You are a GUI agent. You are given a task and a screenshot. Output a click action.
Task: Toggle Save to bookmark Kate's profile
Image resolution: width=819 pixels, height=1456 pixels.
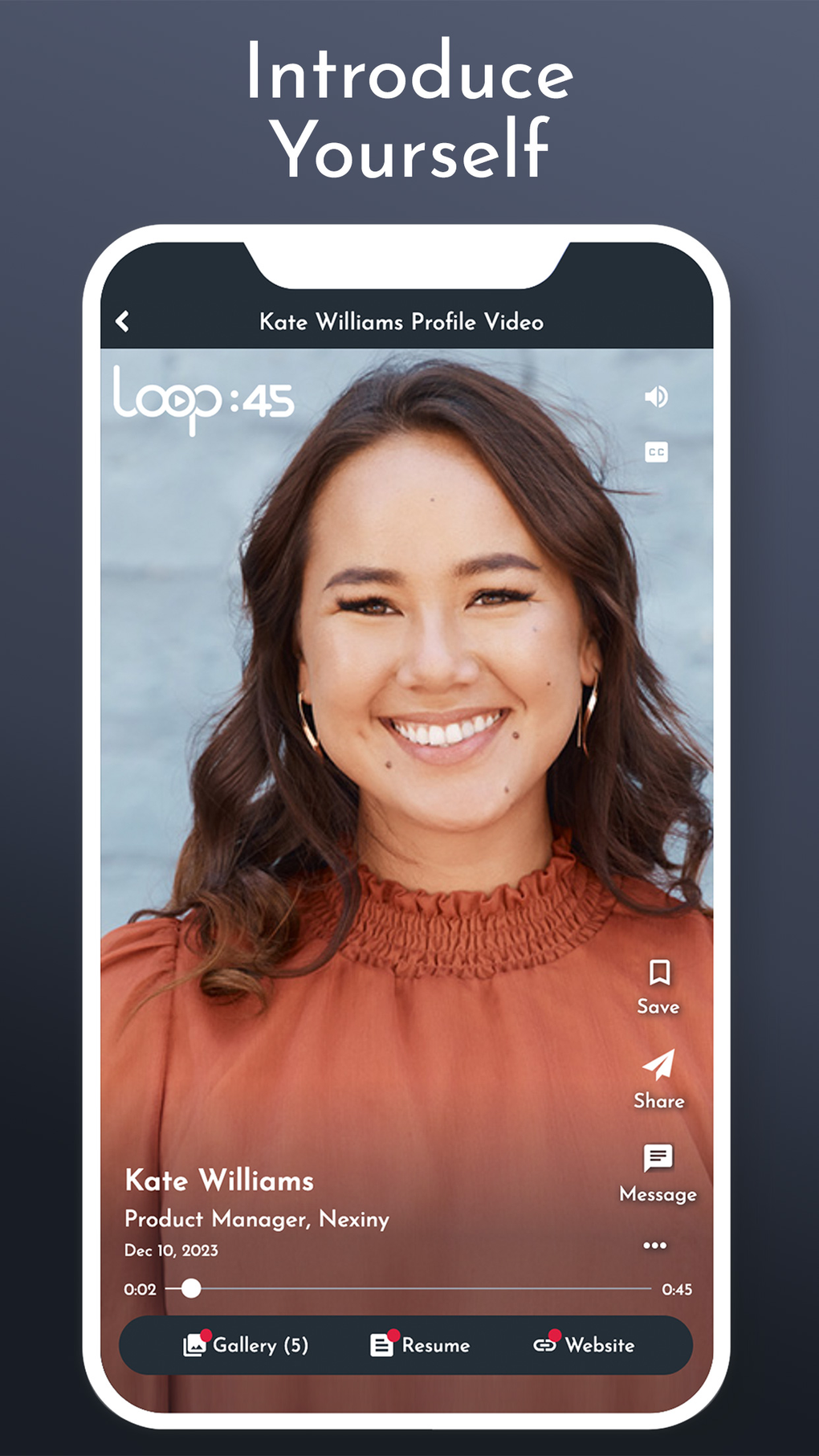tap(658, 988)
